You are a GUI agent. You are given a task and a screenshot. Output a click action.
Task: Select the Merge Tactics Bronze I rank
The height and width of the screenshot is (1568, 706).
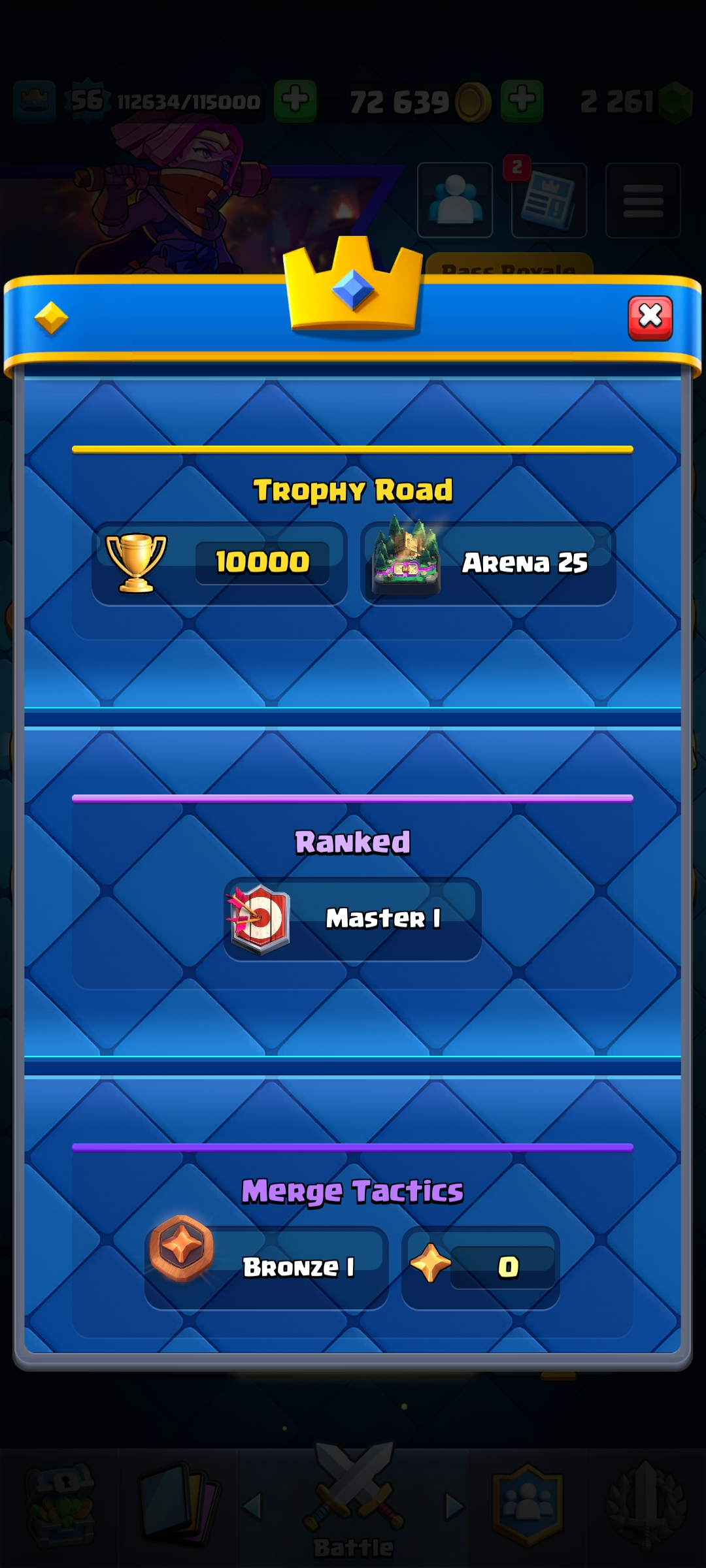pos(267,1267)
